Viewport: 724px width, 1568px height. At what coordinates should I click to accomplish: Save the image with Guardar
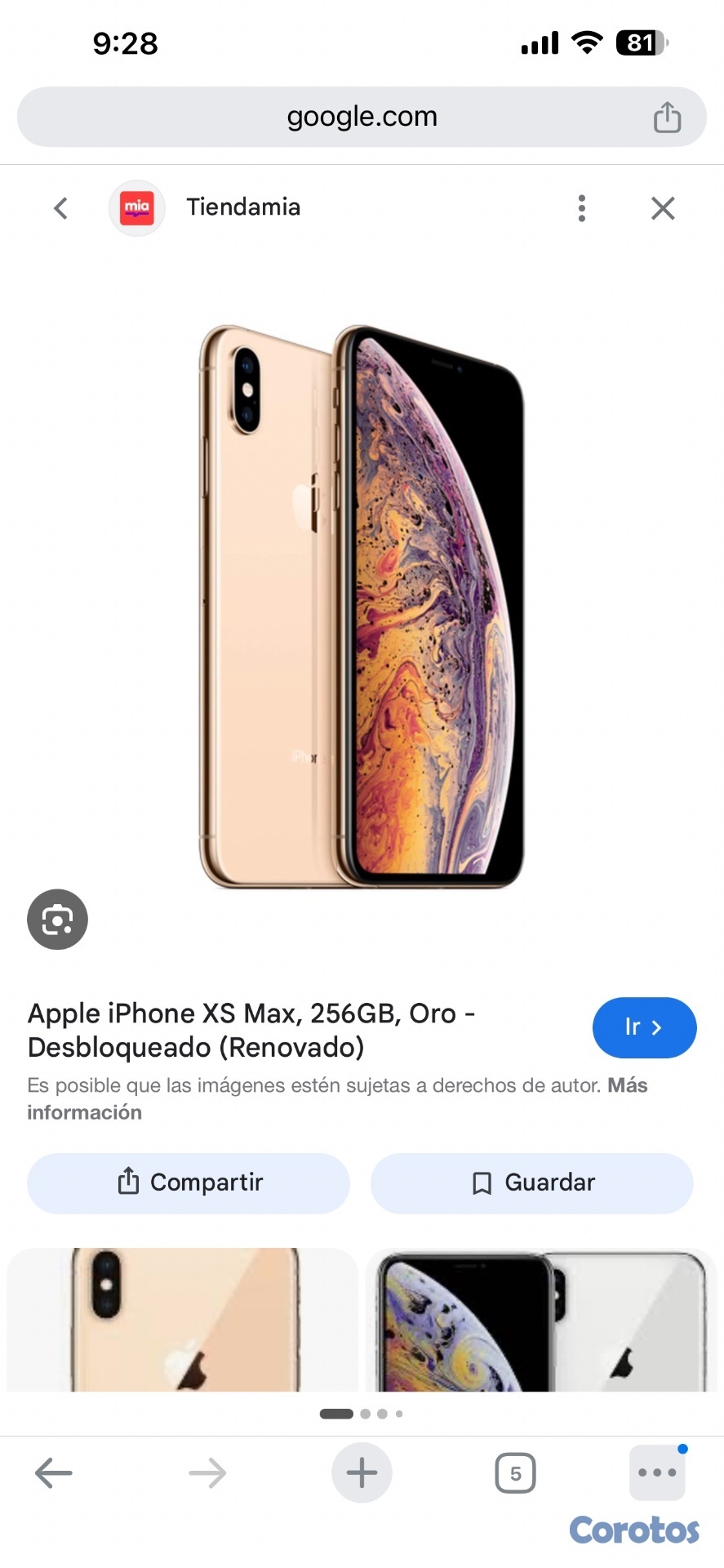[531, 1183]
